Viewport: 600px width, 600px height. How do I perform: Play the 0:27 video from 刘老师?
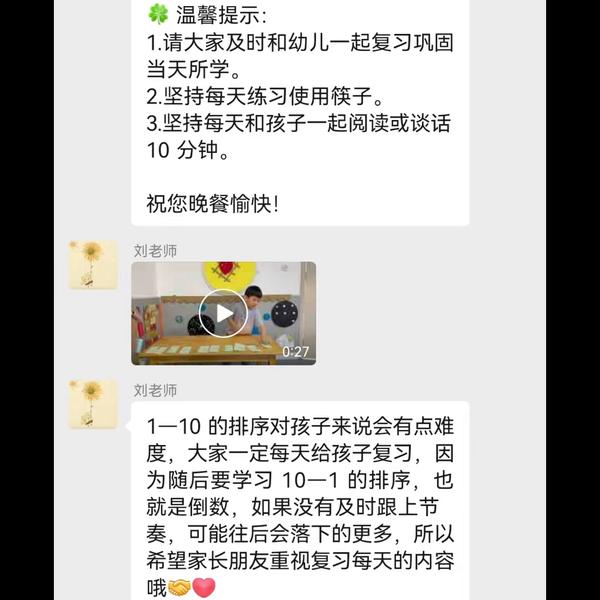tap(223, 313)
